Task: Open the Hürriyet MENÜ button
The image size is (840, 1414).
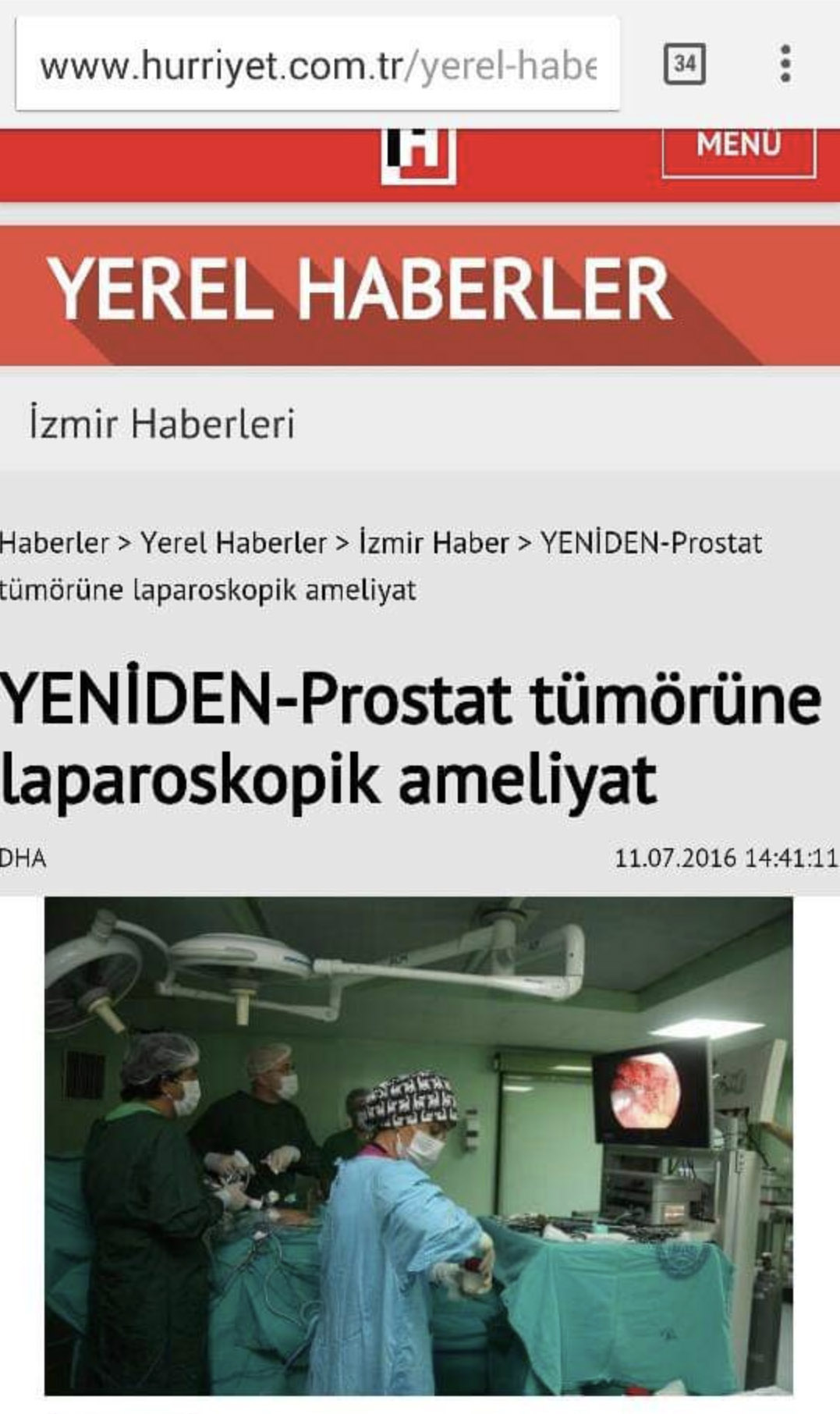Action: 739,152
